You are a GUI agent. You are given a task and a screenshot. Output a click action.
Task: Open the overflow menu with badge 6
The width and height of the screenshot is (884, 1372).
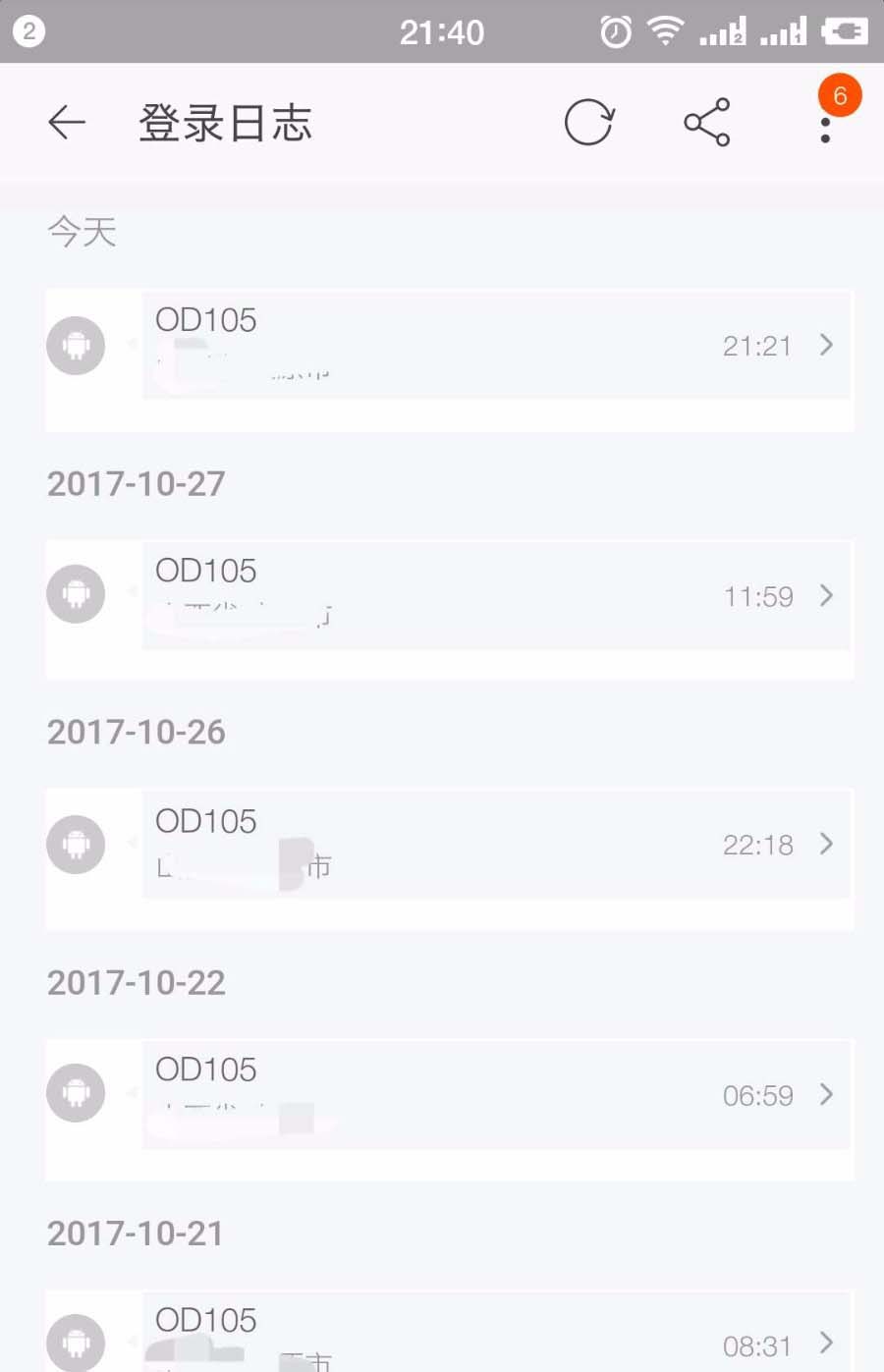[826, 123]
